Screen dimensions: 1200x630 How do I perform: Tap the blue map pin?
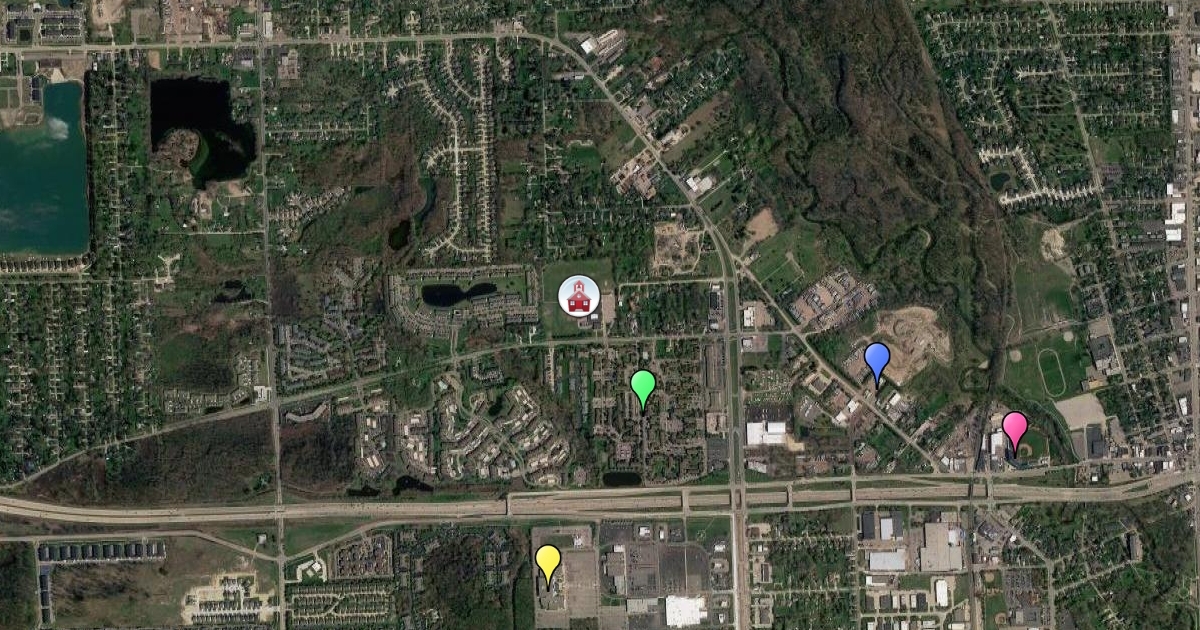coord(877,360)
